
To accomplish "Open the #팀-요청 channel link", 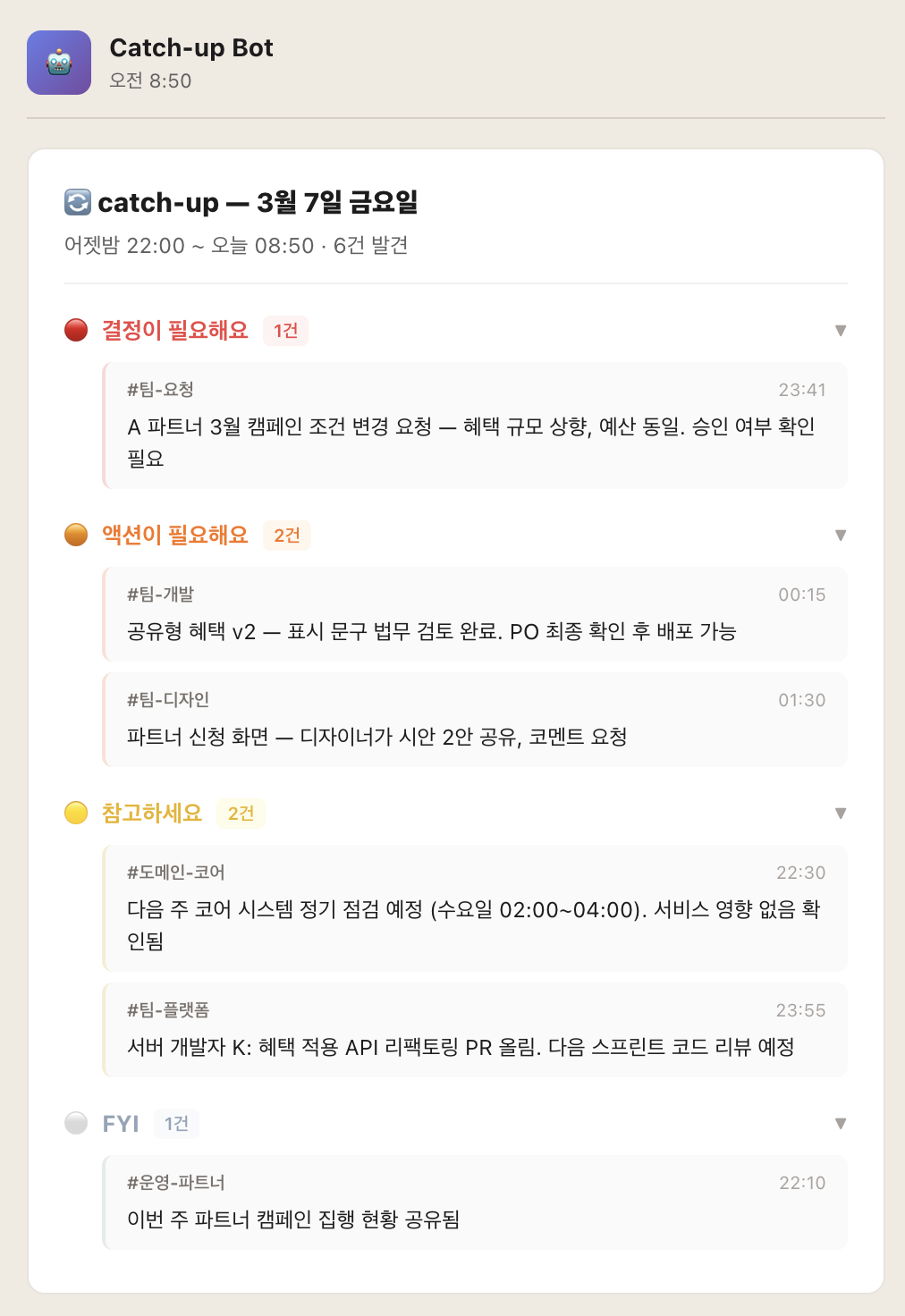I will click(x=161, y=389).
